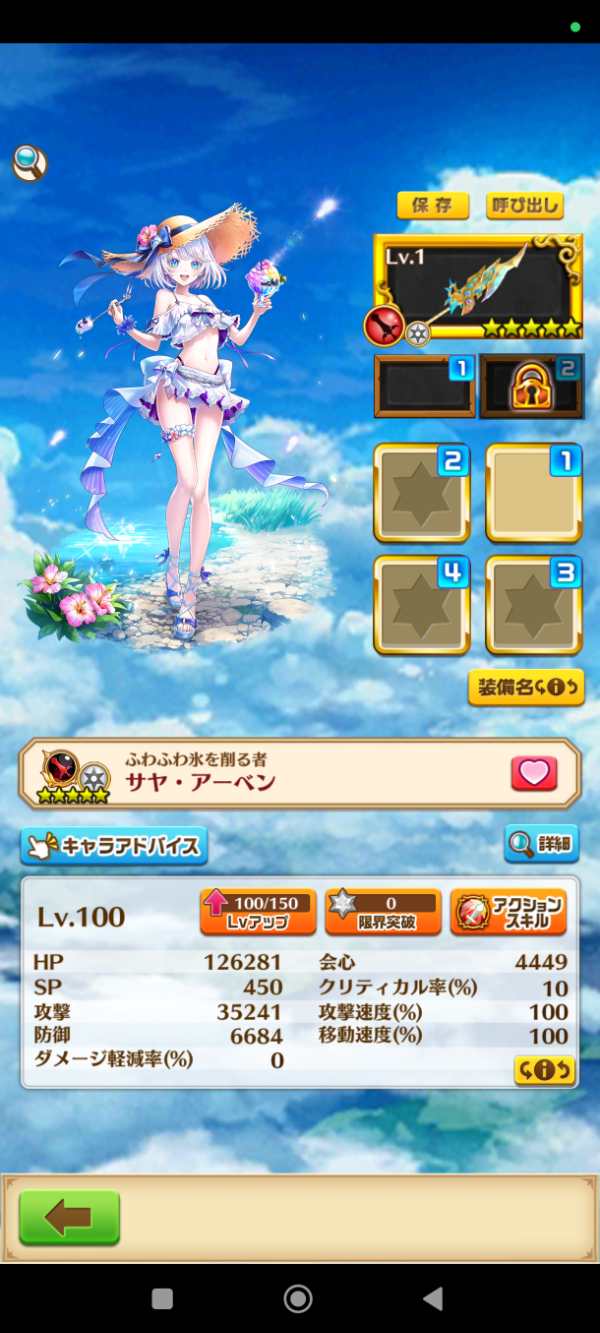The height and width of the screenshot is (1333, 600).
Task: Favorite the character with the heart button
Action: coord(534,773)
